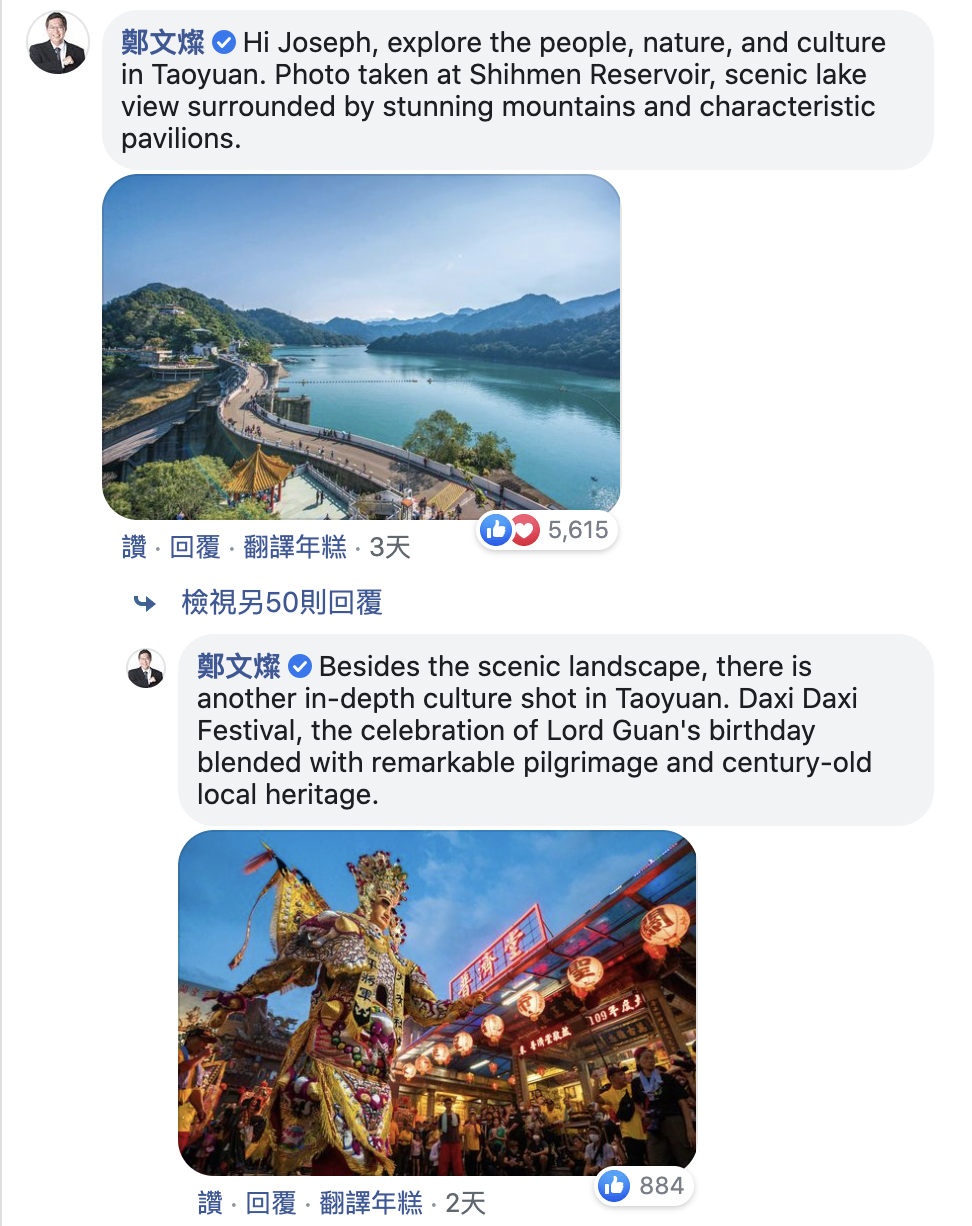View the other 50 replies

click(281, 602)
